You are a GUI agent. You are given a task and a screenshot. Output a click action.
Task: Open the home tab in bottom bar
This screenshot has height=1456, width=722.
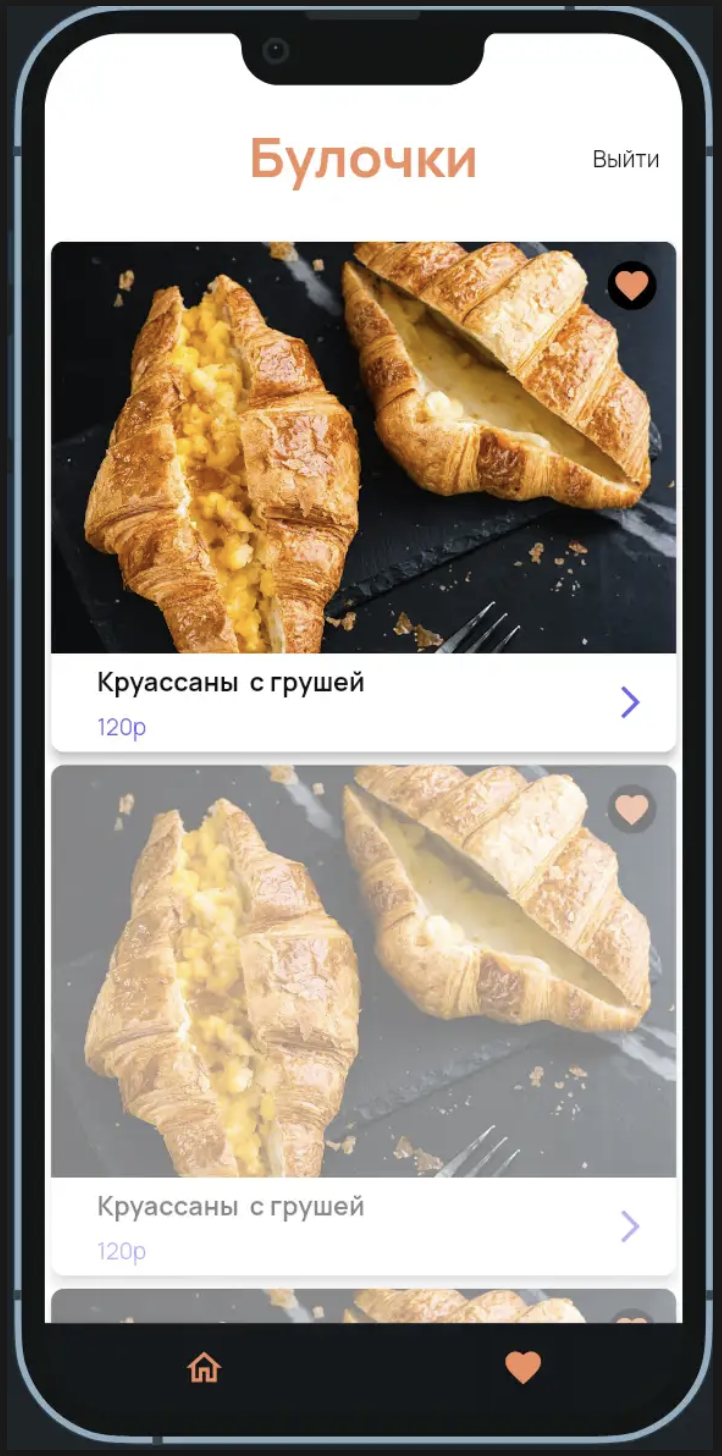pyautogui.click(x=204, y=1367)
